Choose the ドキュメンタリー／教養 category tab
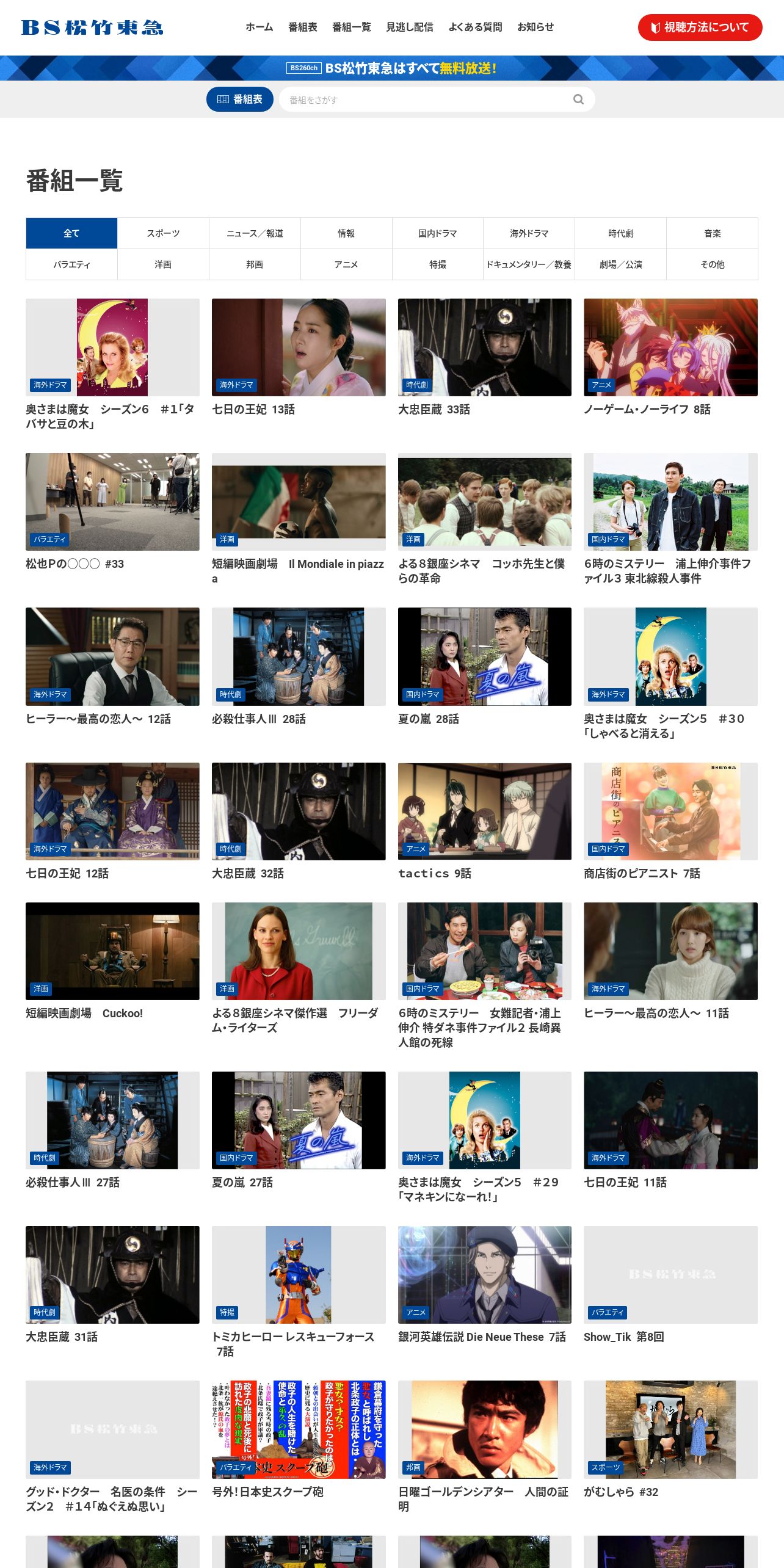The width and height of the screenshot is (784, 1568). coord(529,264)
